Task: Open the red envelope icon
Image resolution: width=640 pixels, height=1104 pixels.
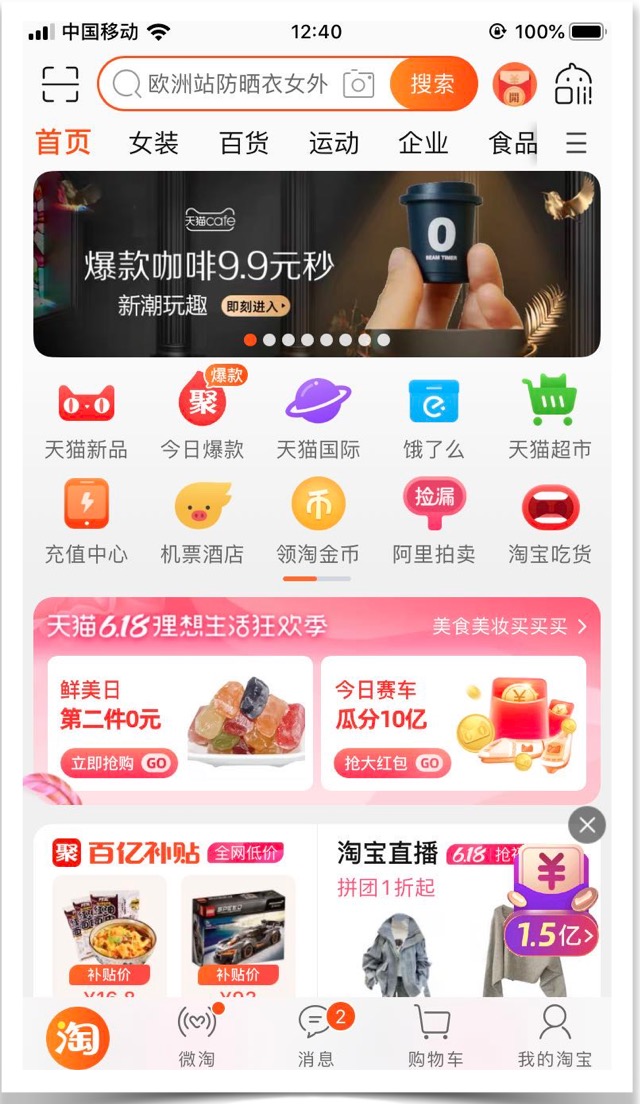Action: pyautogui.click(x=515, y=85)
